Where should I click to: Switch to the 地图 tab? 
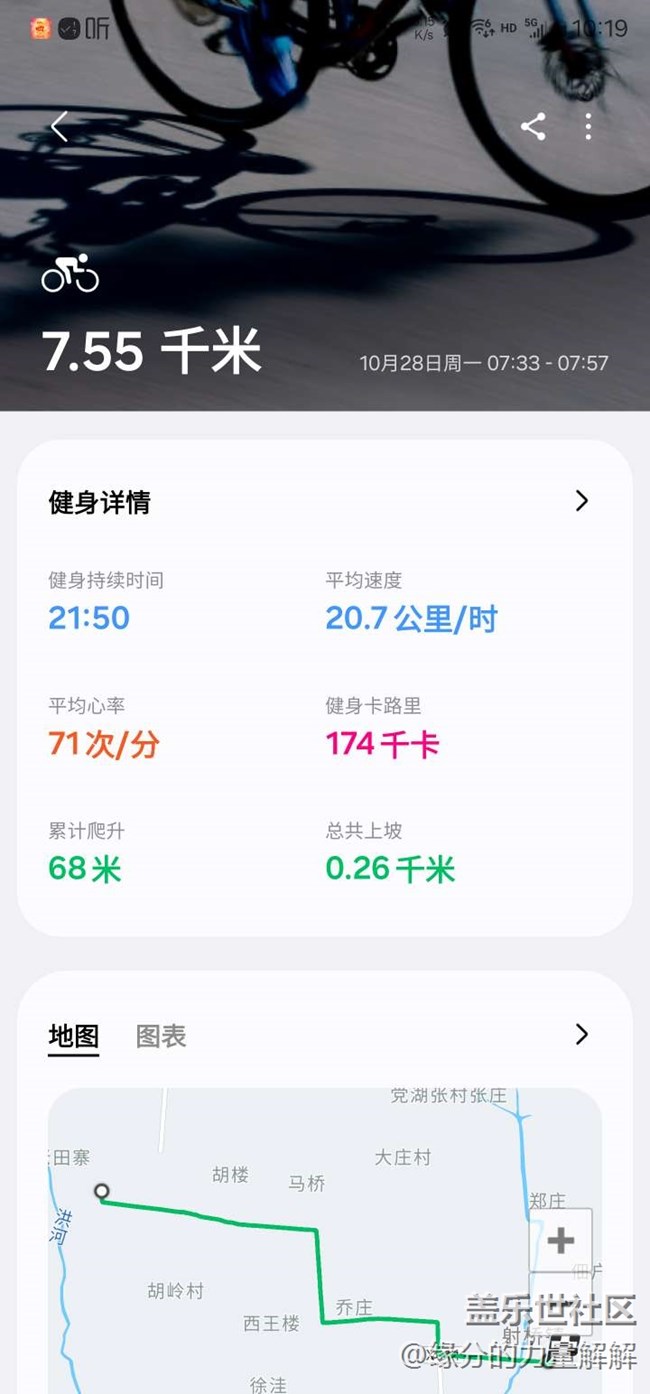(74, 1036)
